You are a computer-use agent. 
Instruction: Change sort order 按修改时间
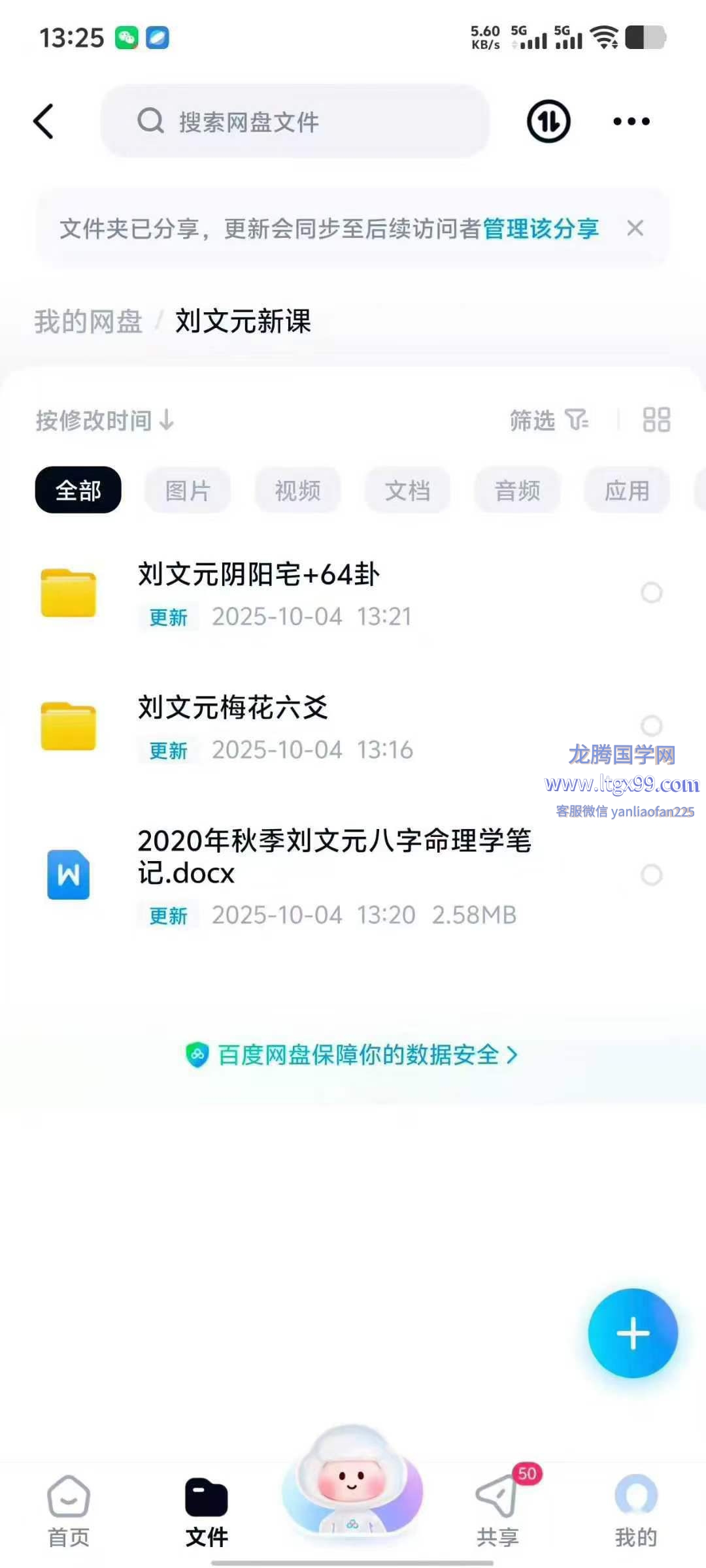click(105, 420)
